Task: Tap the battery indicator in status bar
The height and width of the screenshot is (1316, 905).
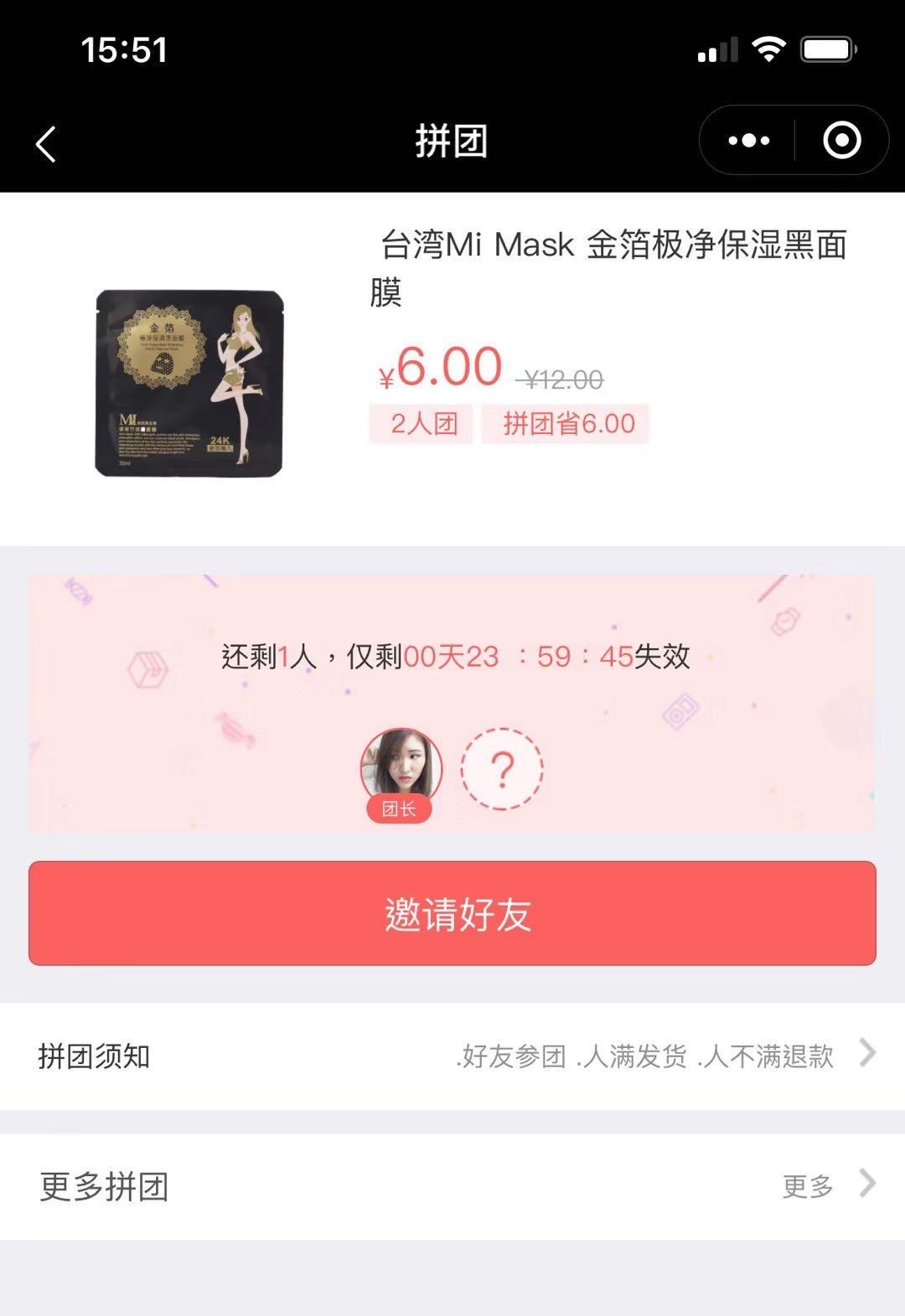Action: tap(825, 48)
